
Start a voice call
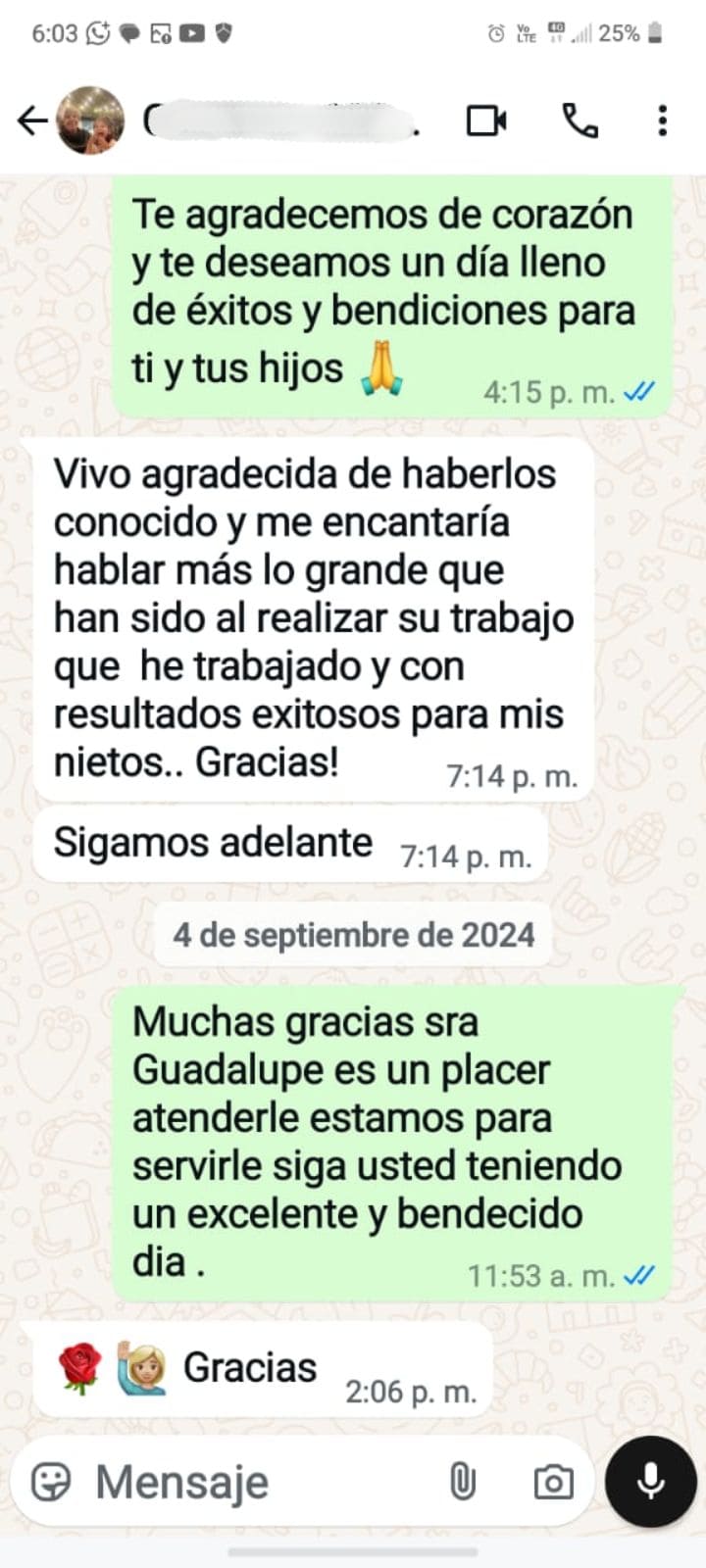pos(580,121)
